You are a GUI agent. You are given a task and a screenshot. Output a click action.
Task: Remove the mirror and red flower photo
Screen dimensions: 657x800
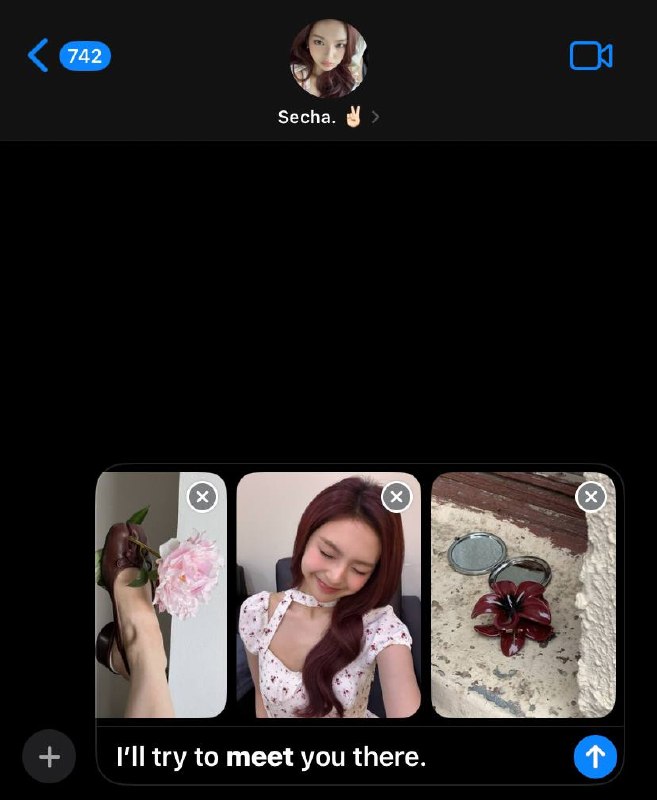point(591,496)
